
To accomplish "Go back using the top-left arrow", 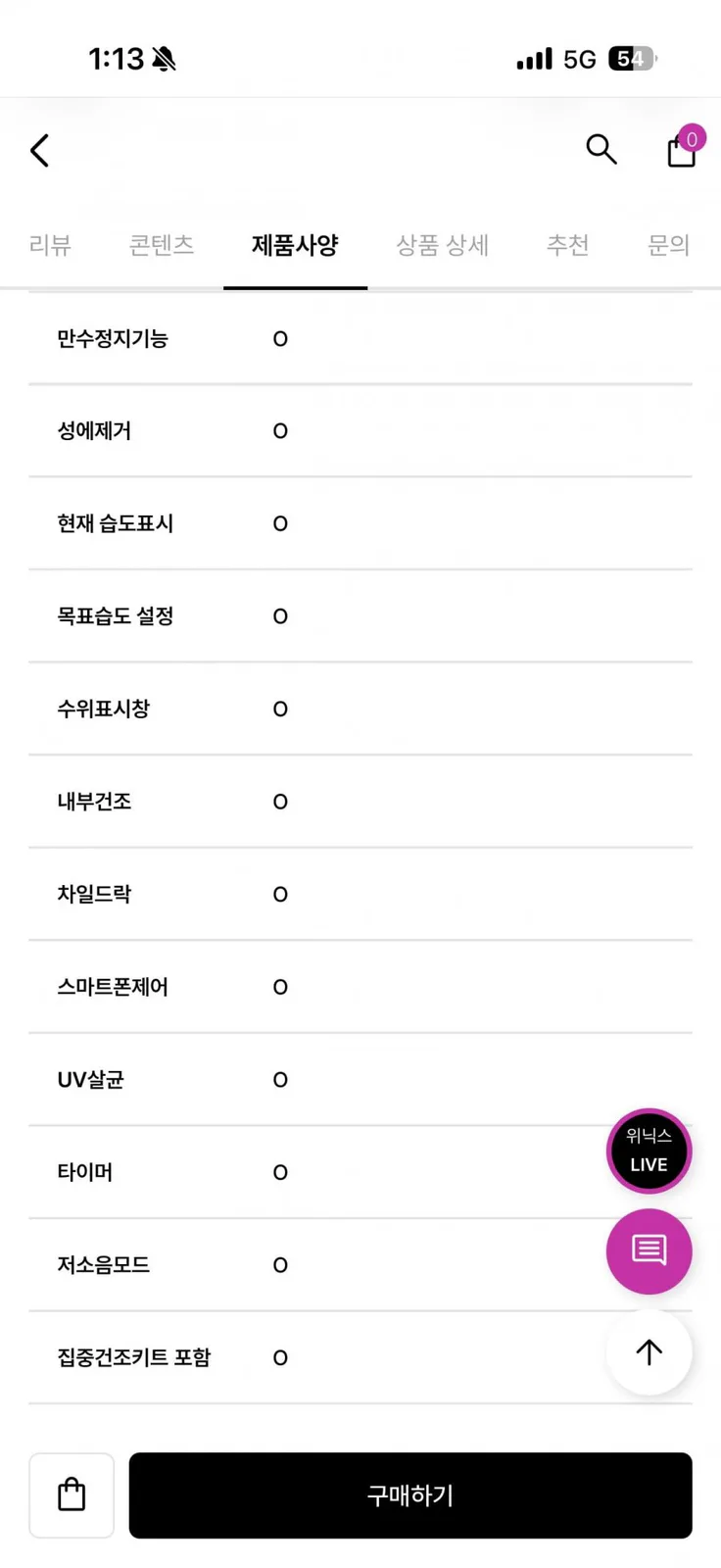I will pyautogui.click(x=39, y=151).
